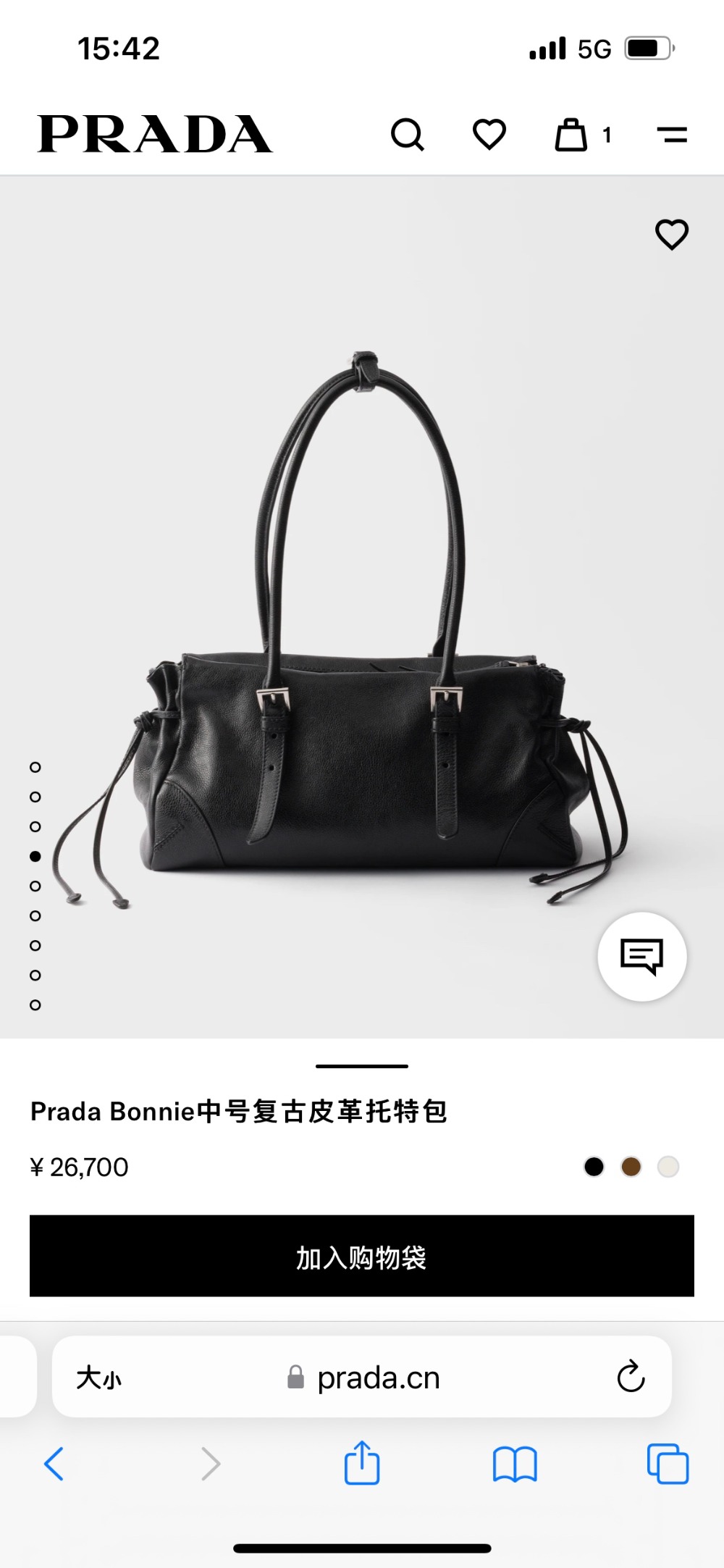Tap the prada.cn address bar
This screenshot has width=724, height=1568.
click(x=376, y=1378)
